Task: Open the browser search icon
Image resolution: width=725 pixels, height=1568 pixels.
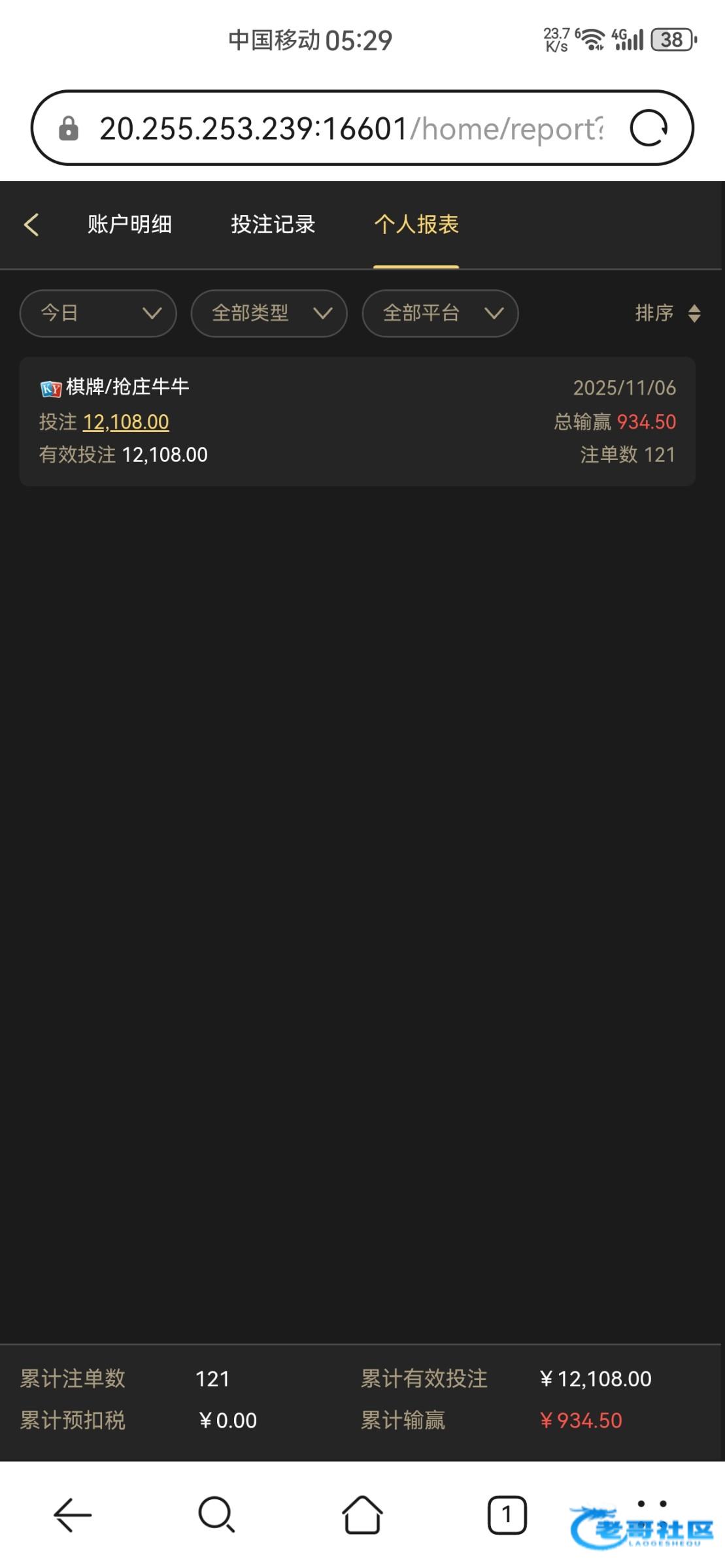Action: (x=216, y=1514)
